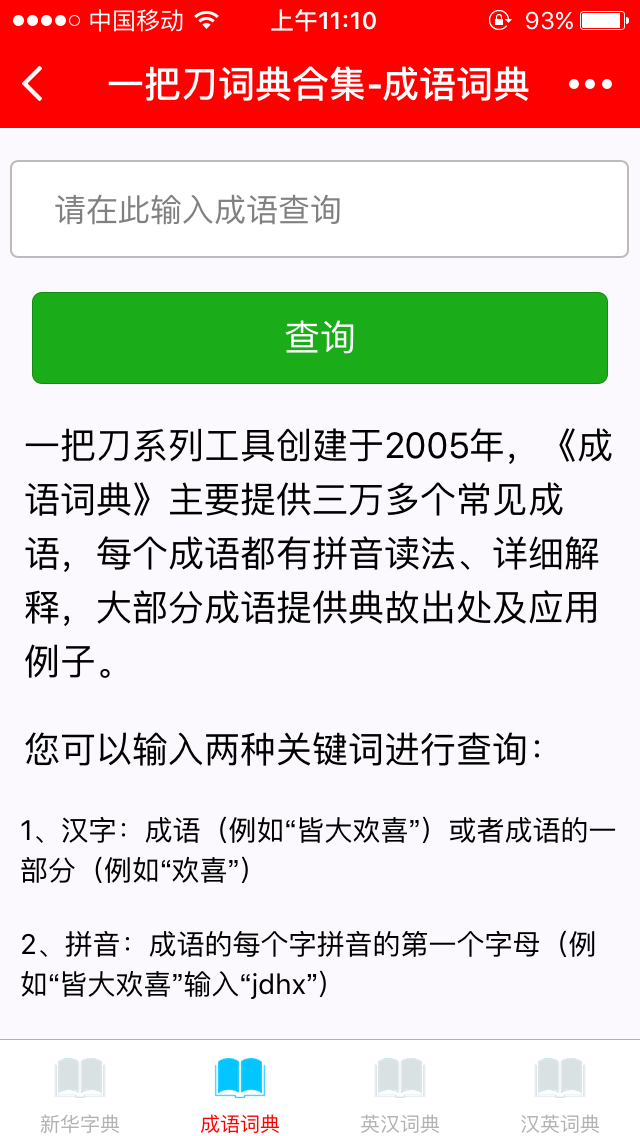
Task: Open the three-dot overflow menu
Action: 590,85
